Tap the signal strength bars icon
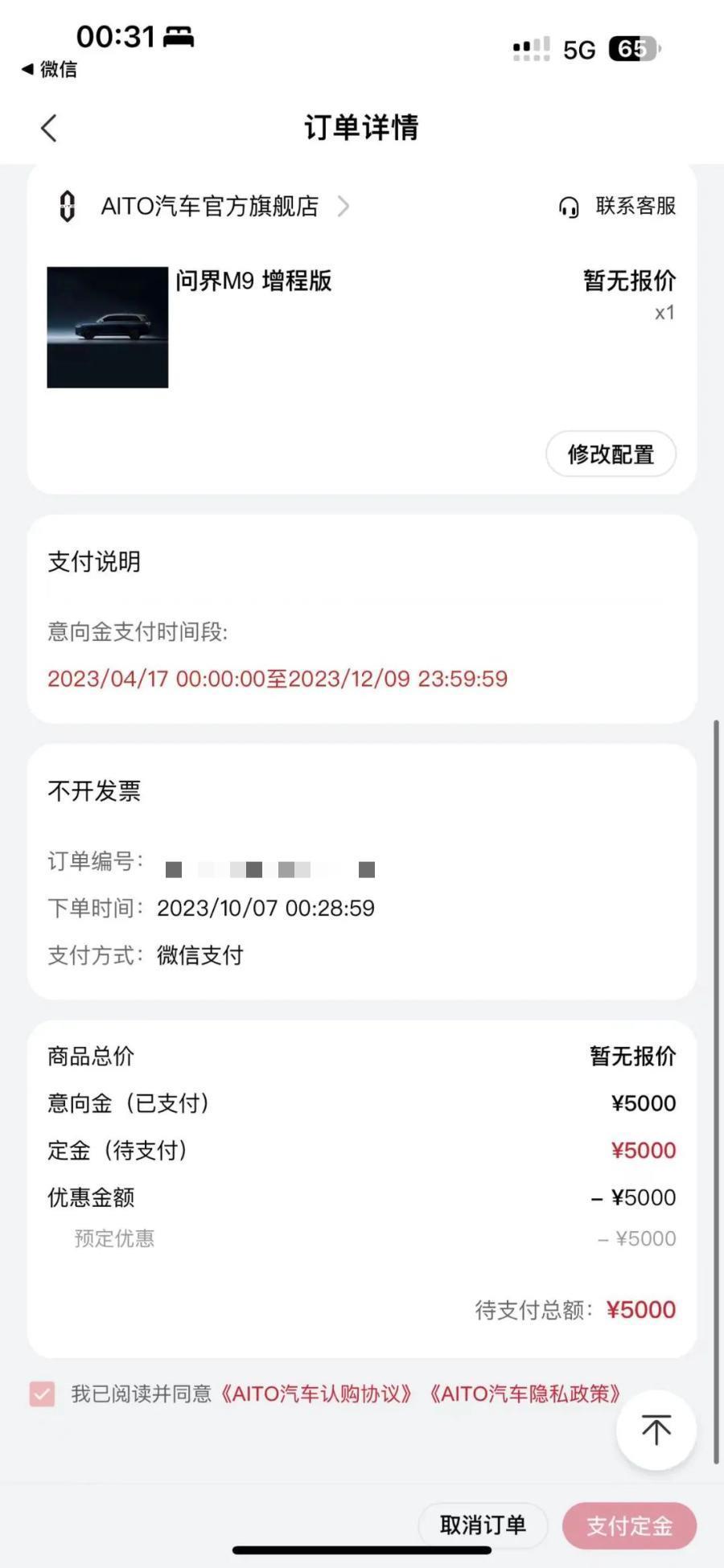The height and width of the screenshot is (1568, 724). [529, 50]
